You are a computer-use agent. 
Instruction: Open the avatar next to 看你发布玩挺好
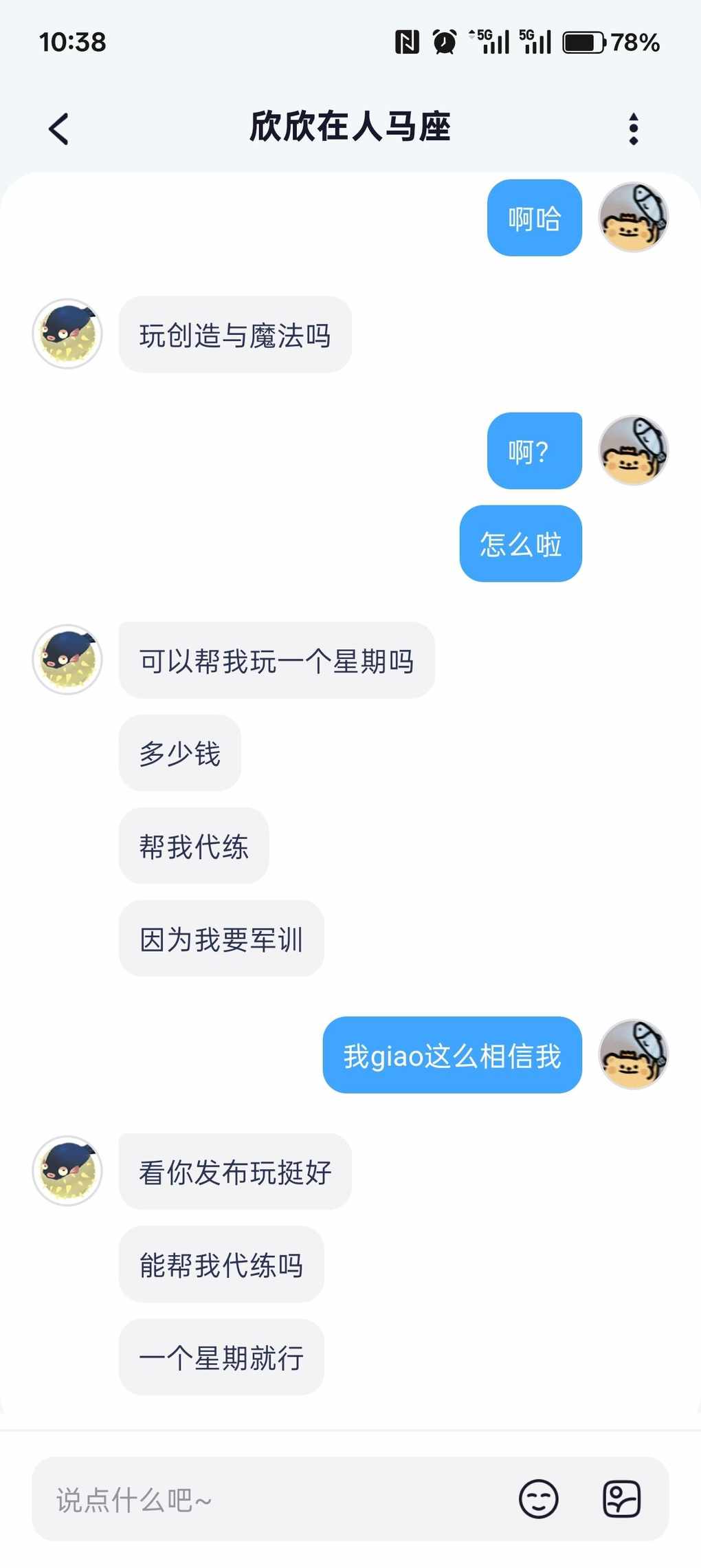pyautogui.click(x=67, y=1170)
